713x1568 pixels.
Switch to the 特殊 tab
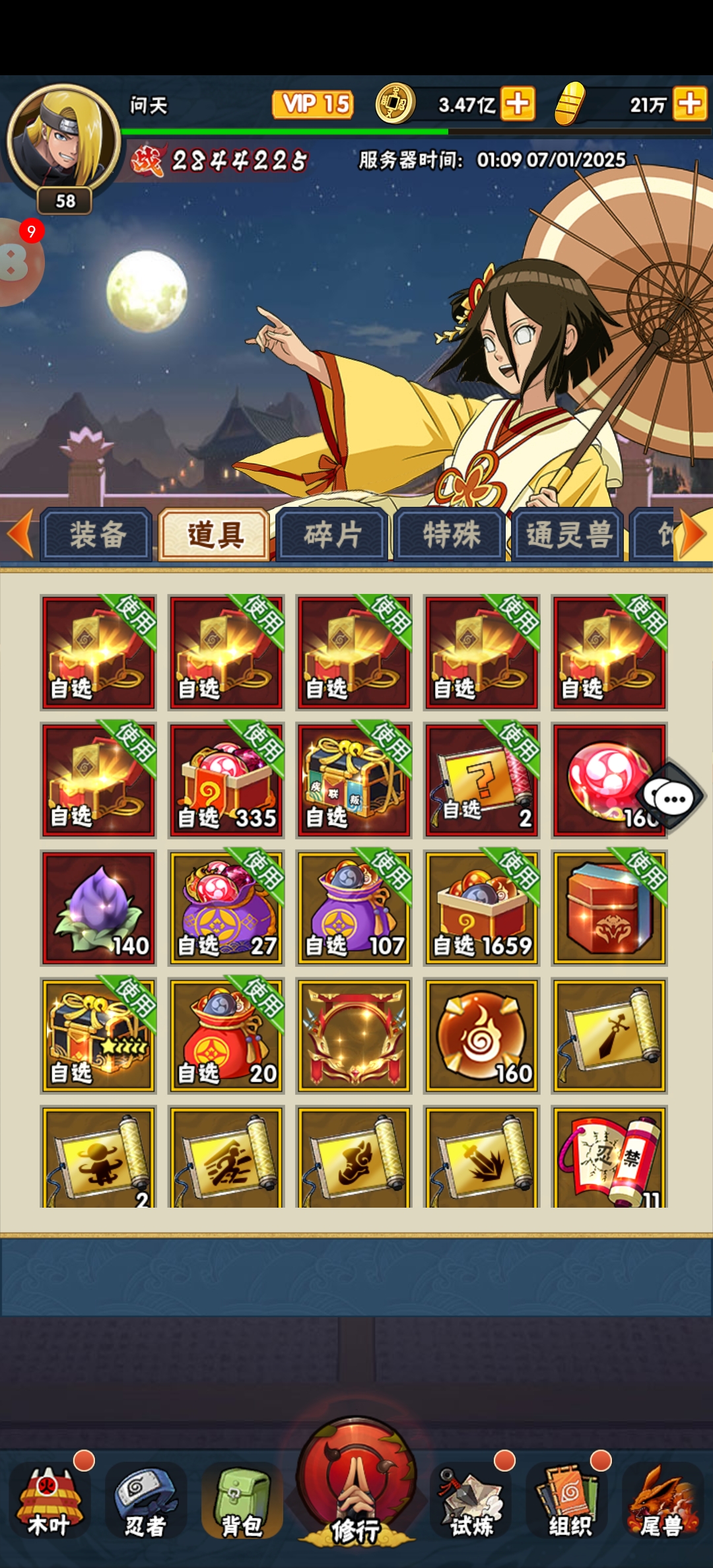click(451, 535)
